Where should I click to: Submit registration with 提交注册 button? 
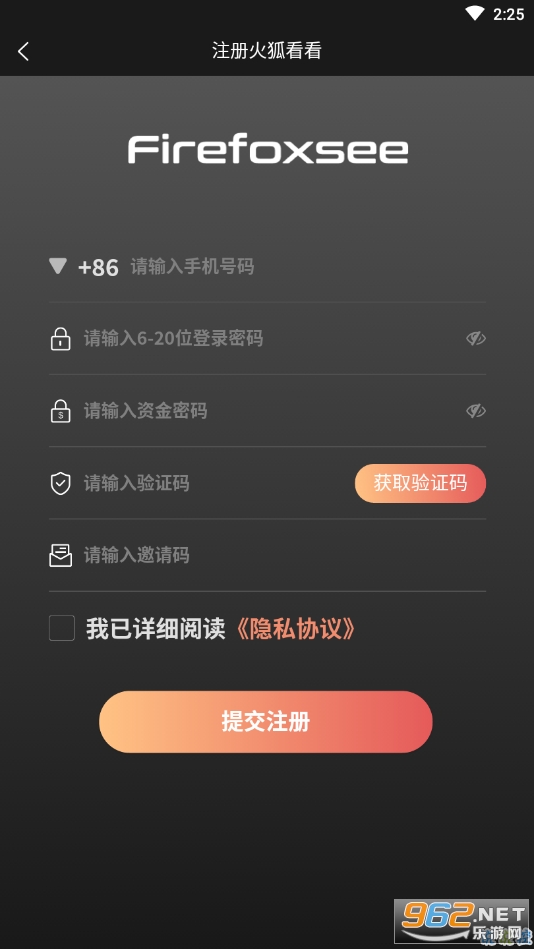266,721
